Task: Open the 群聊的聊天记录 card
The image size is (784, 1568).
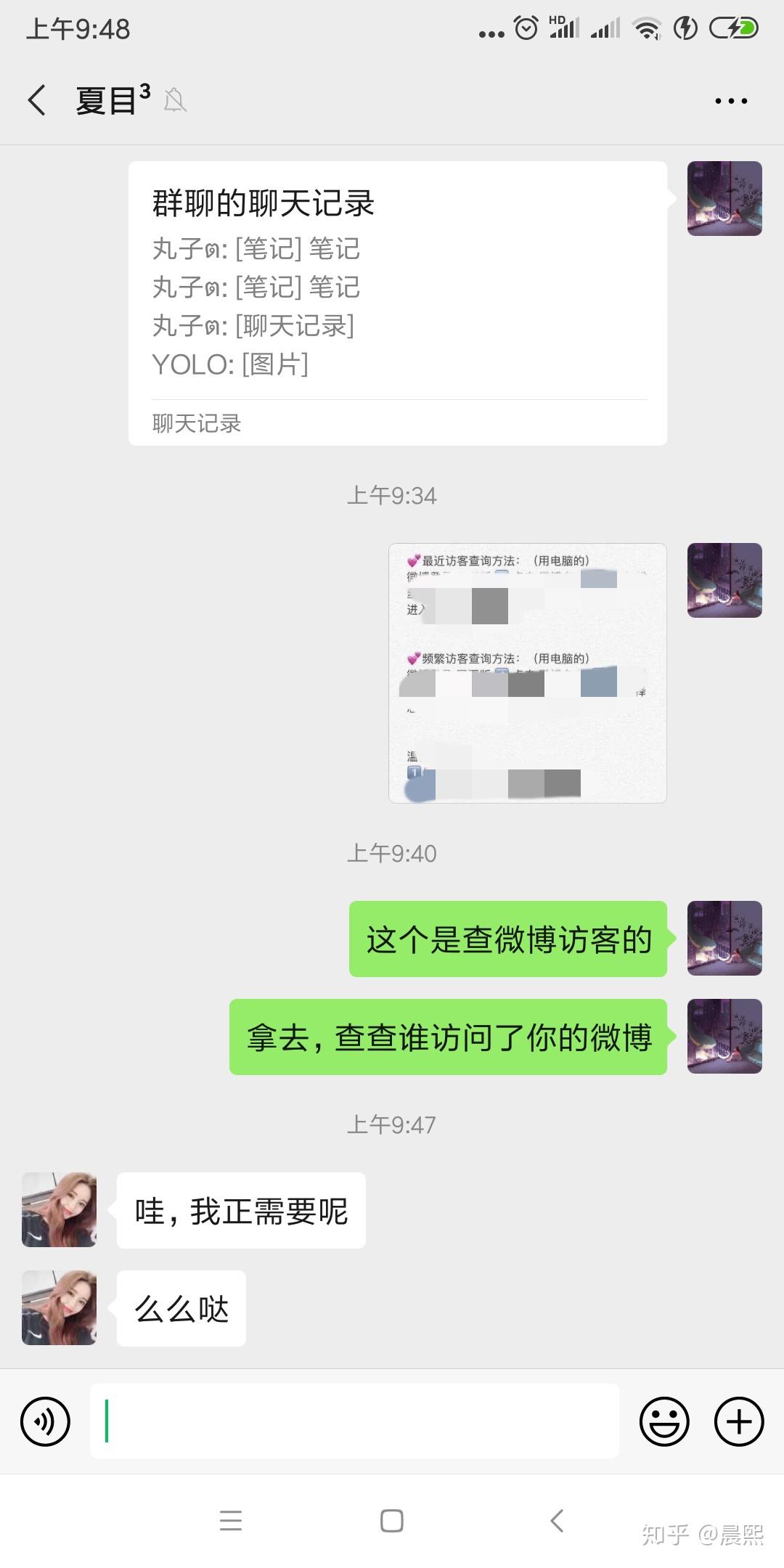Action: tap(398, 303)
